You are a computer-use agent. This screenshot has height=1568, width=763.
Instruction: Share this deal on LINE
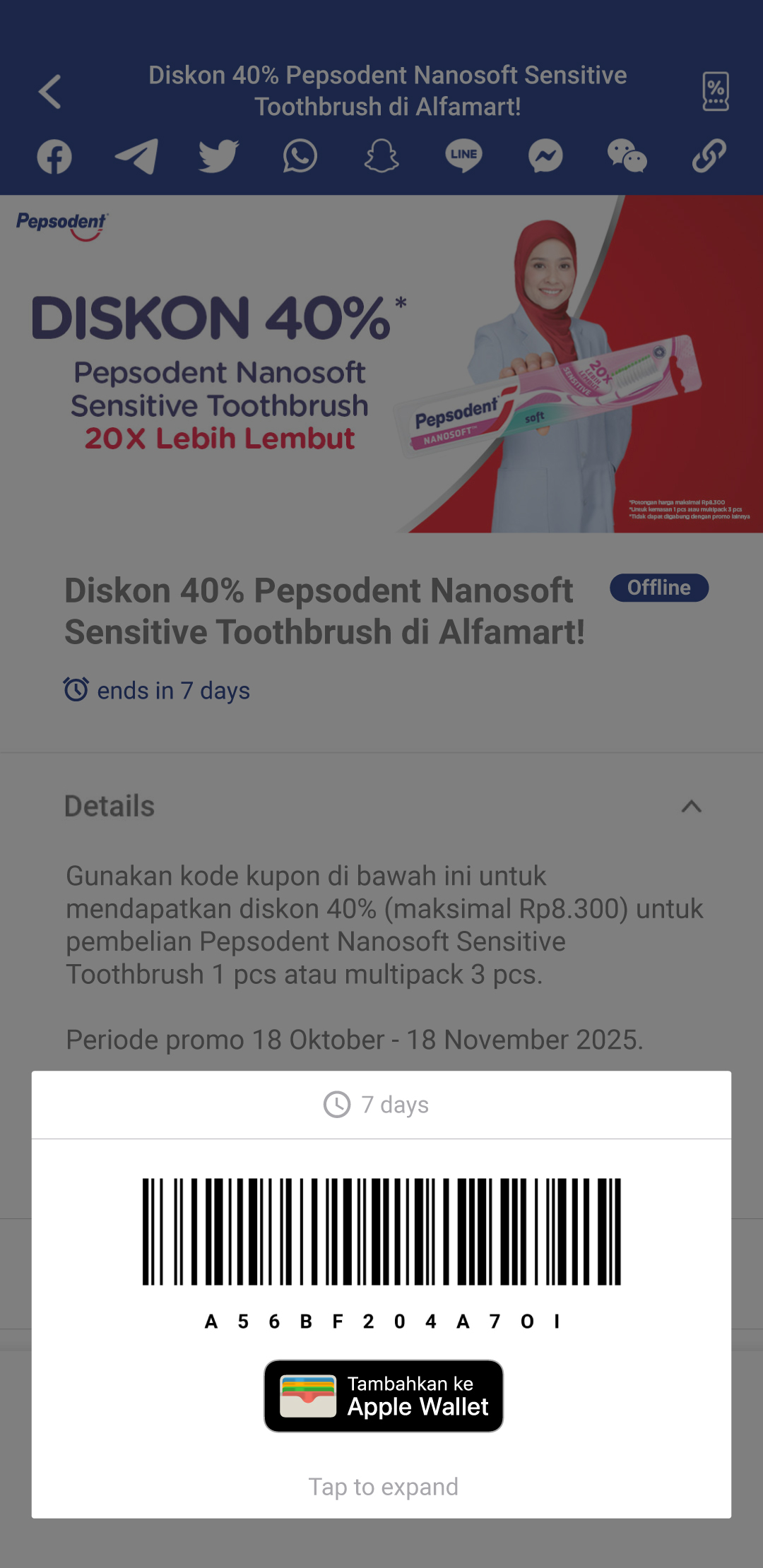point(463,156)
